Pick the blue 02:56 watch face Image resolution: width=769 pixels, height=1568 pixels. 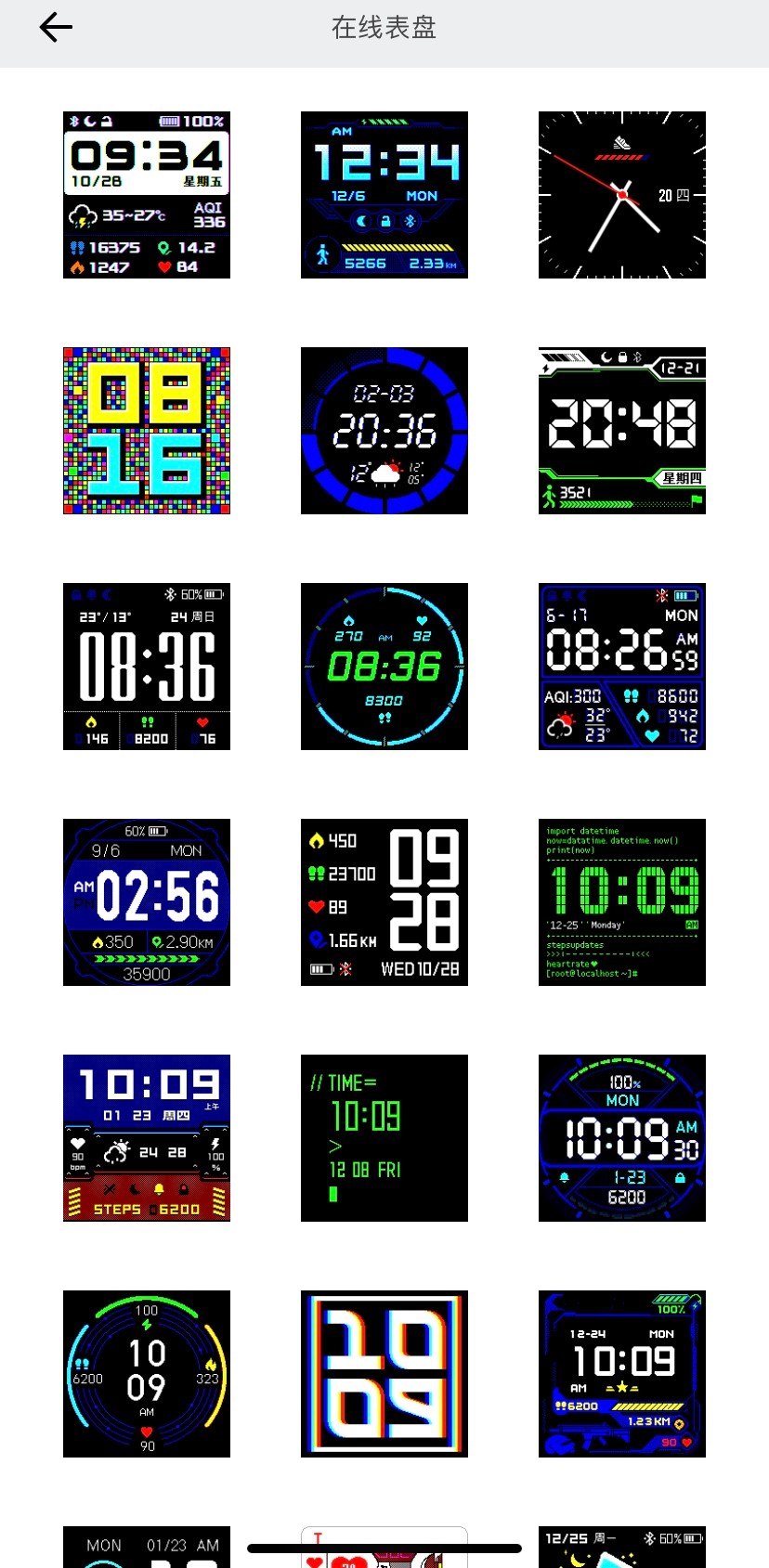[x=147, y=902]
